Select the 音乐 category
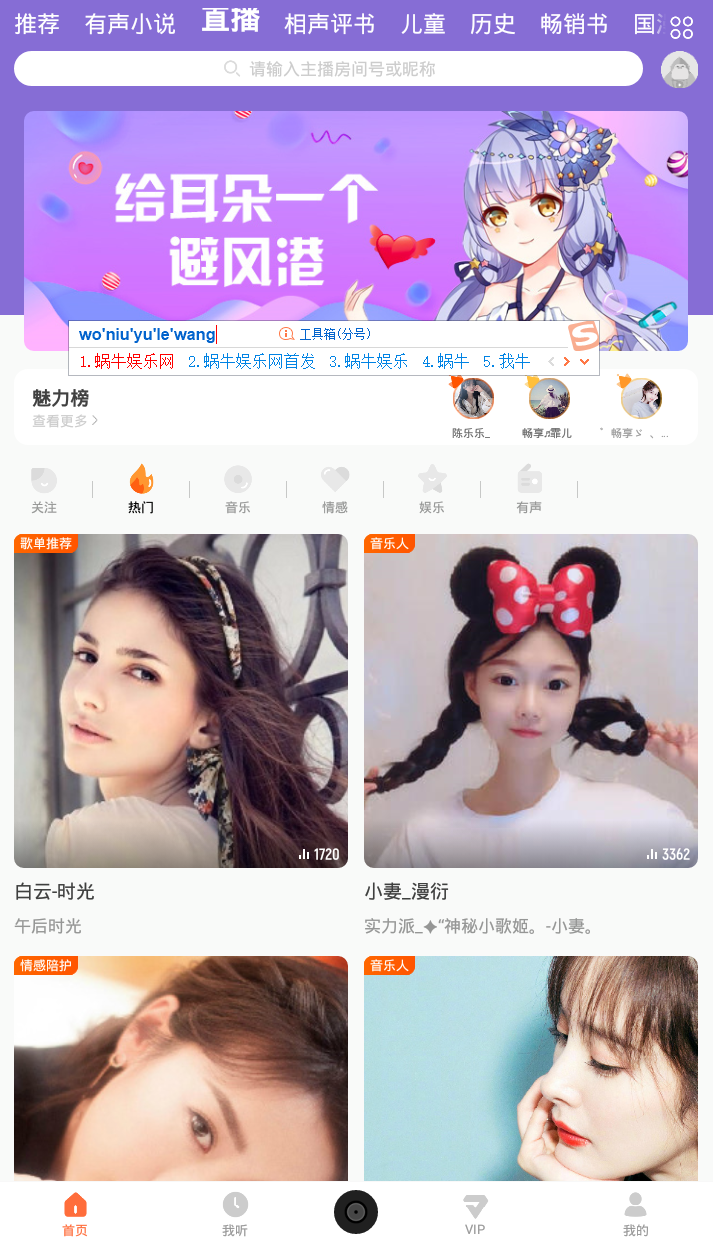713x1243 pixels. point(237,489)
